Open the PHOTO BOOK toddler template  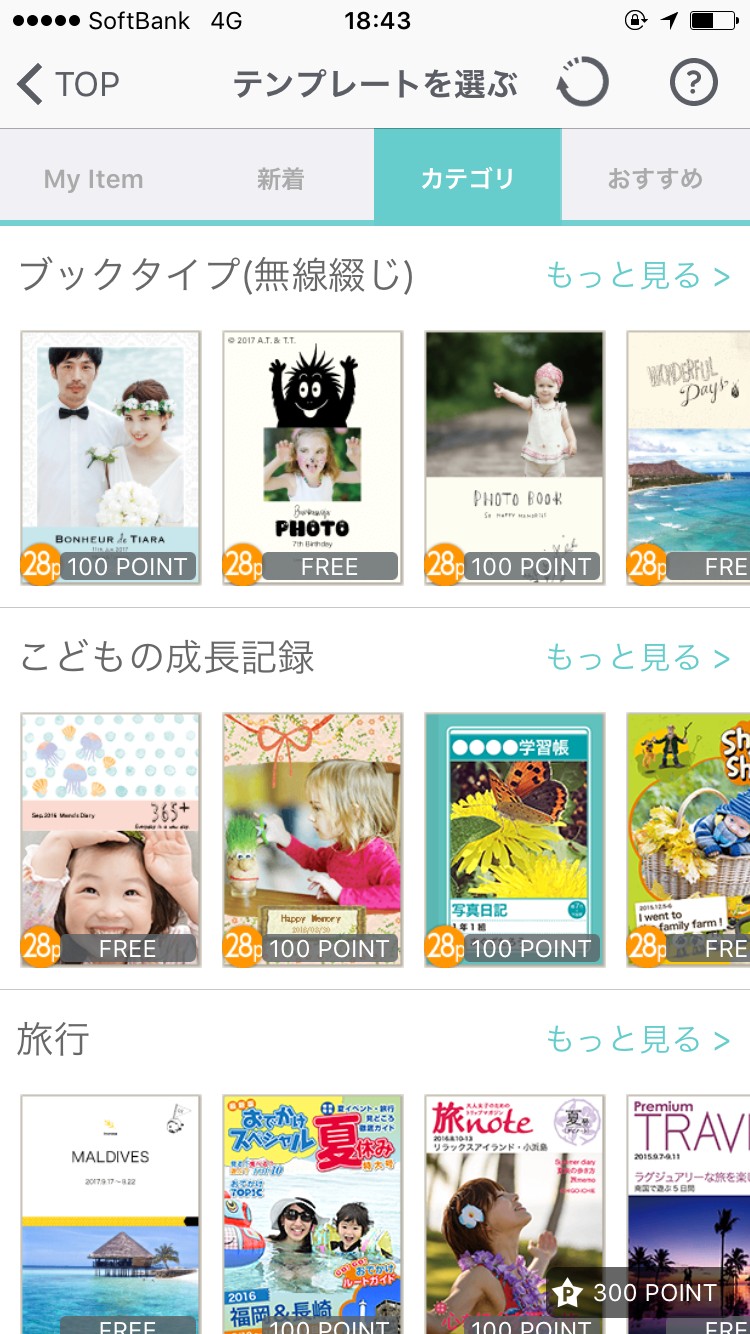pos(514,457)
